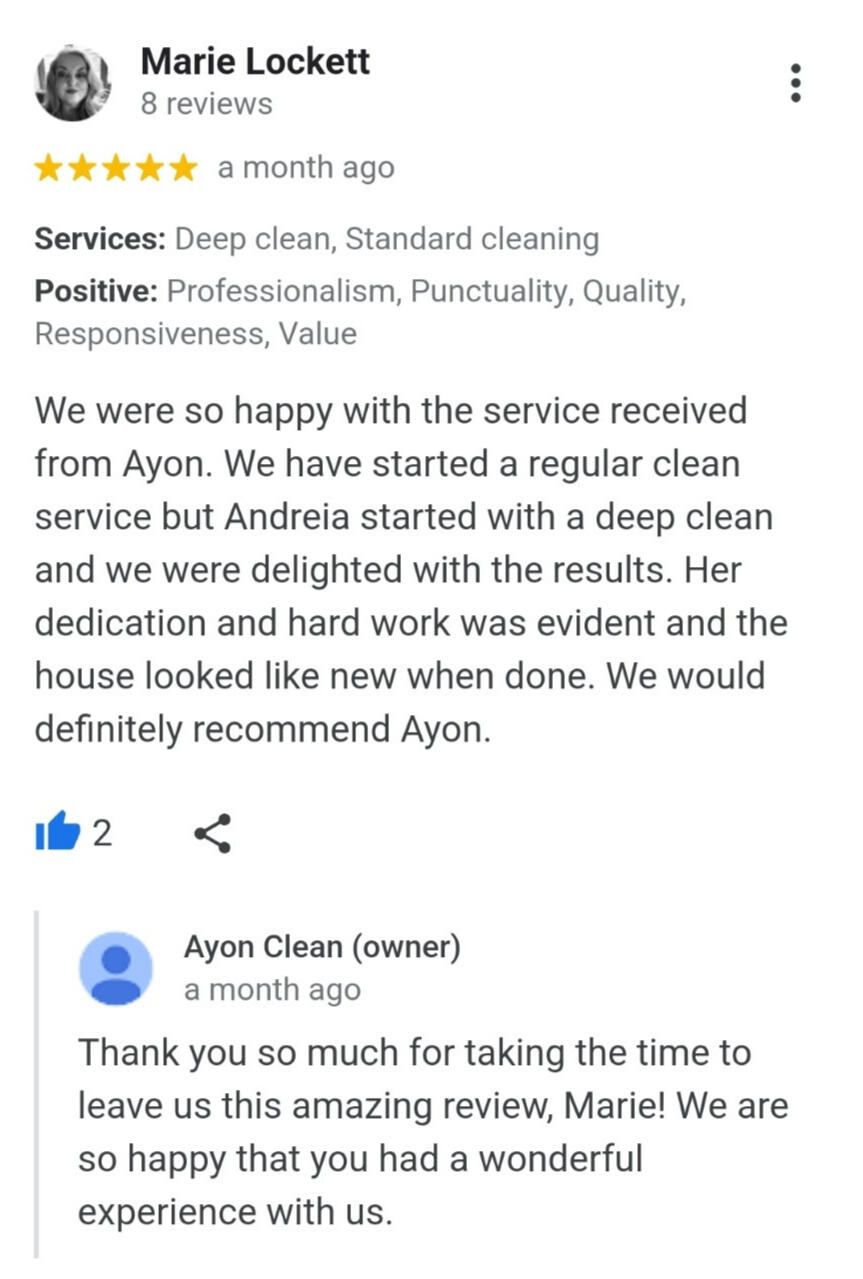Image resolution: width=863 pixels, height=1279 pixels.
Task: Share Marie Lockett's review
Action: [x=211, y=833]
